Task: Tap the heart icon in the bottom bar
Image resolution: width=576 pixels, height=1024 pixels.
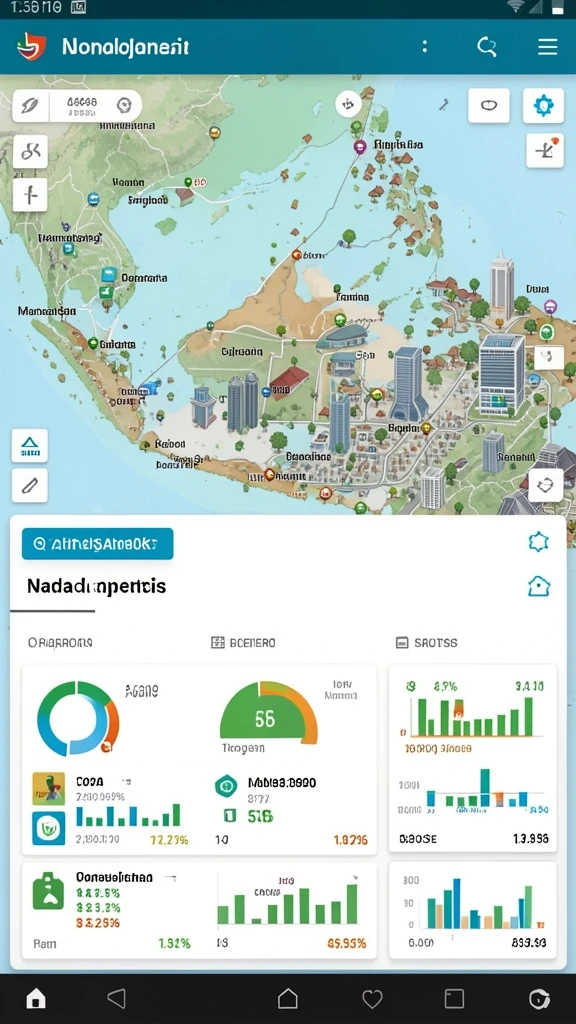Action: click(372, 999)
